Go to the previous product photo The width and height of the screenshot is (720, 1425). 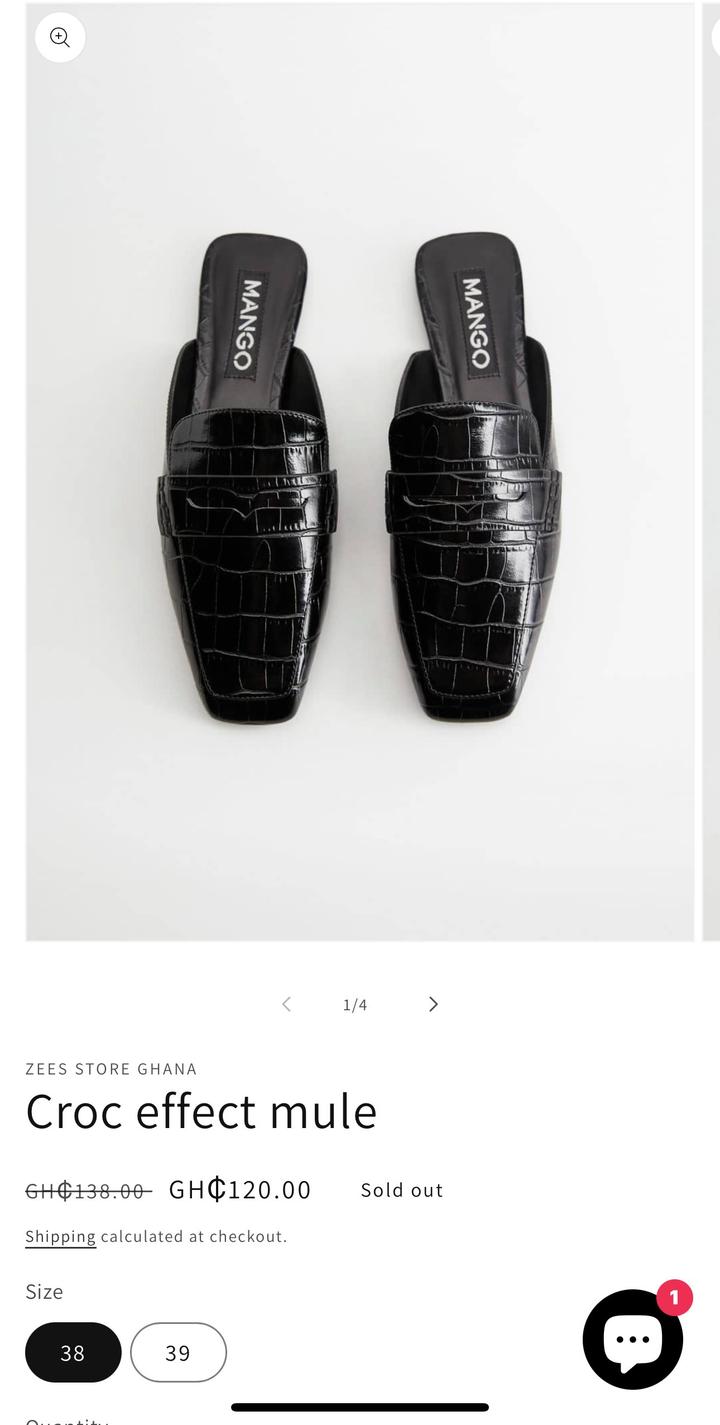(x=286, y=1004)
